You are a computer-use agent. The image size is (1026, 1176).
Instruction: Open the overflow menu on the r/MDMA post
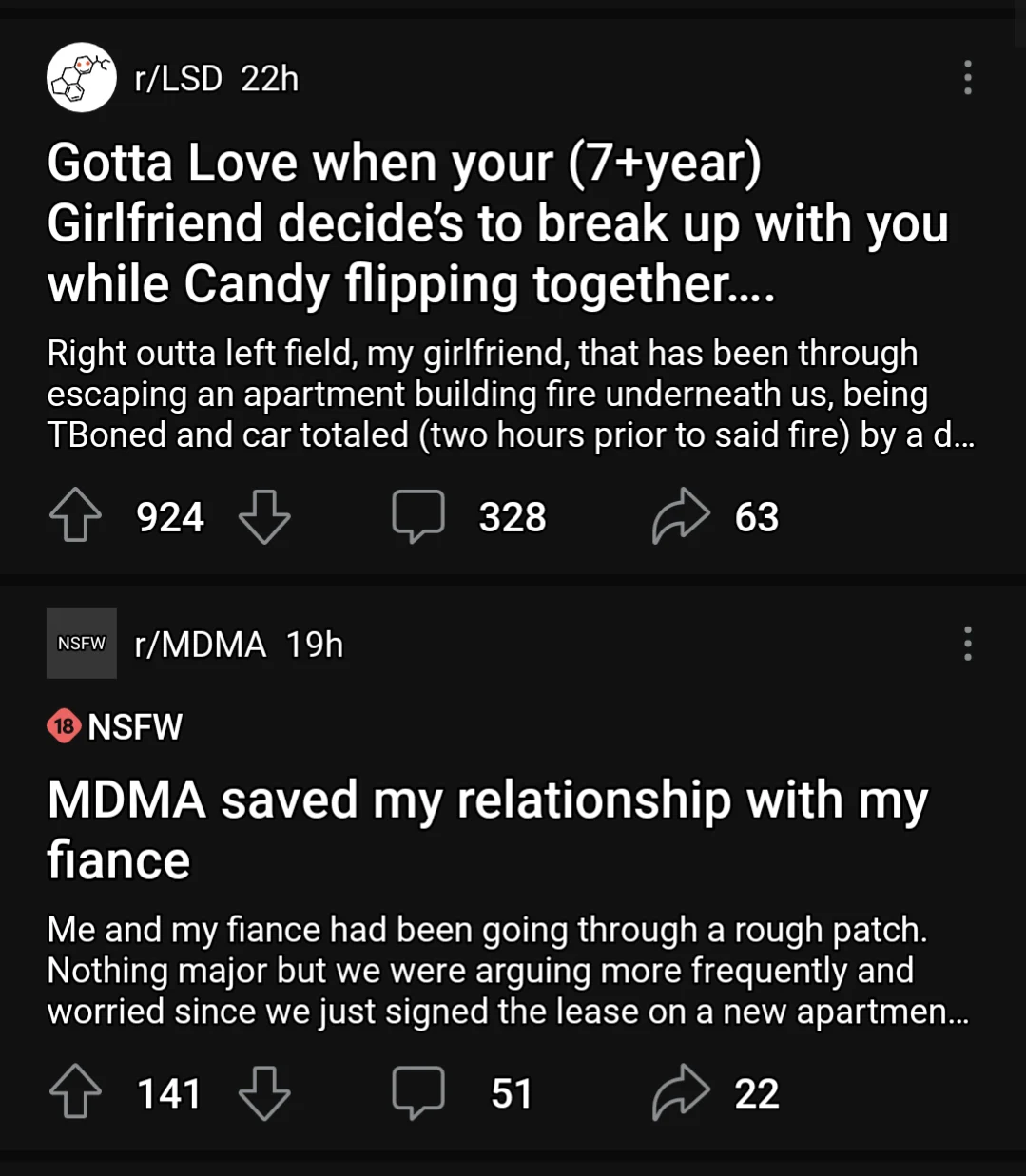967,646
